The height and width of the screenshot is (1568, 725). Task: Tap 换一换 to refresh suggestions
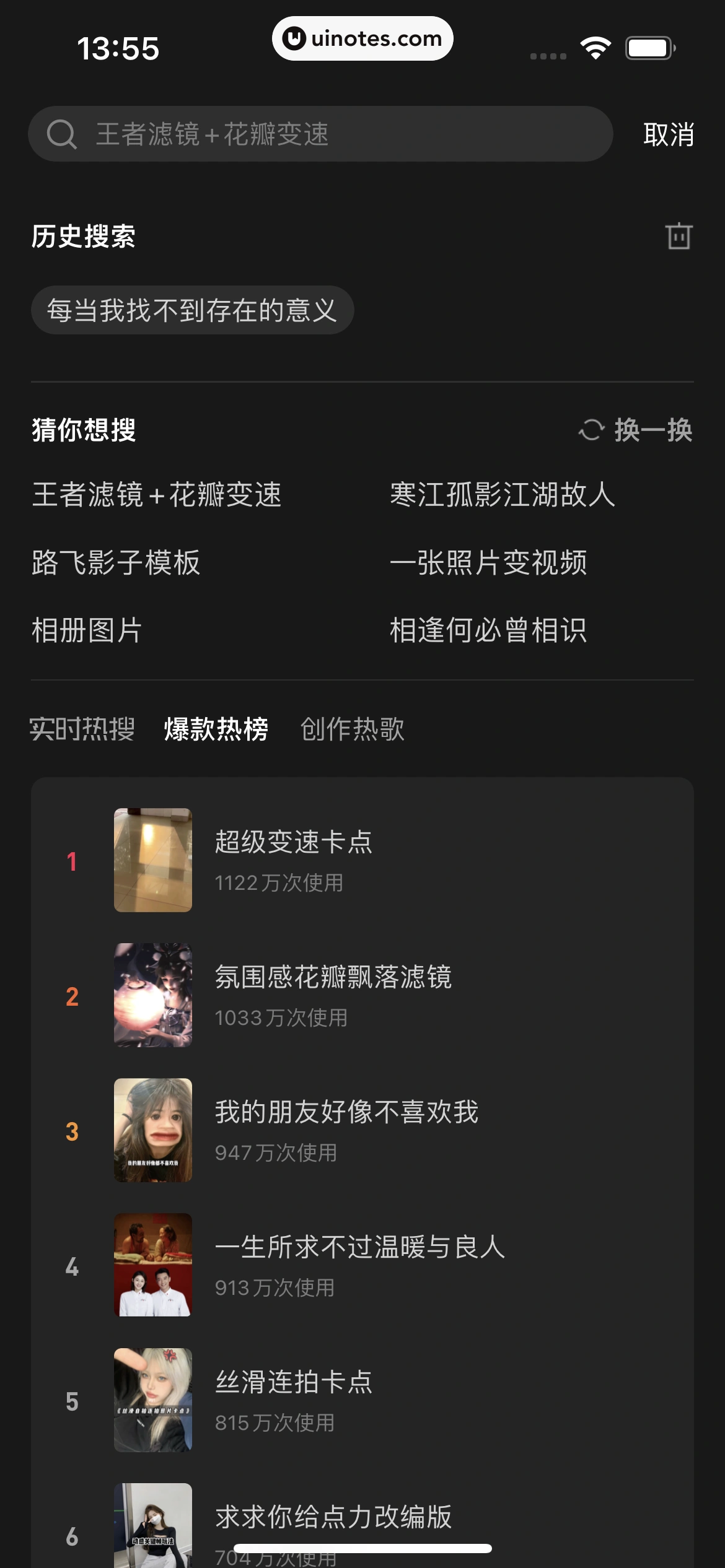[x=654, y=433]
